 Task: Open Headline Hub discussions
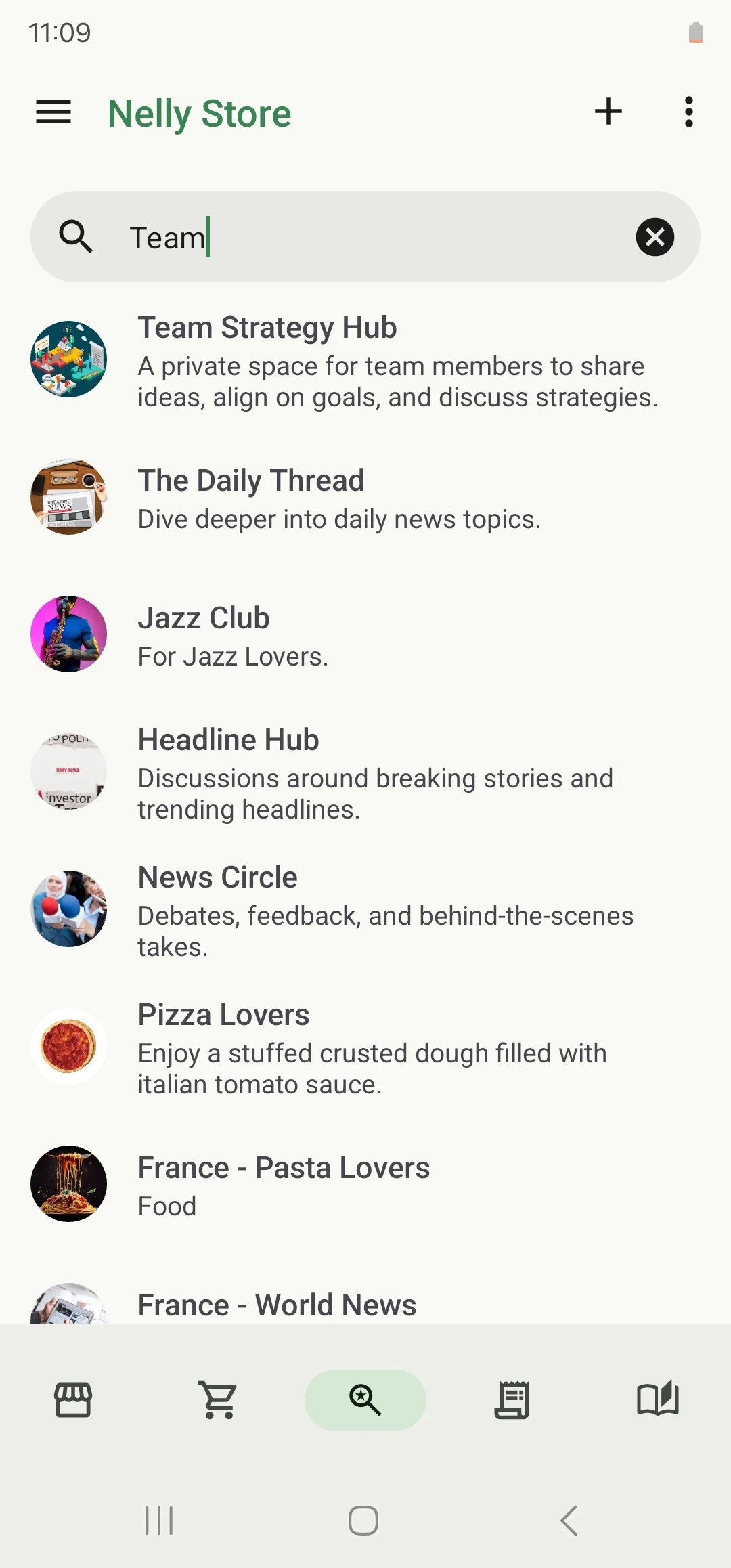click(x=365, y=773)
